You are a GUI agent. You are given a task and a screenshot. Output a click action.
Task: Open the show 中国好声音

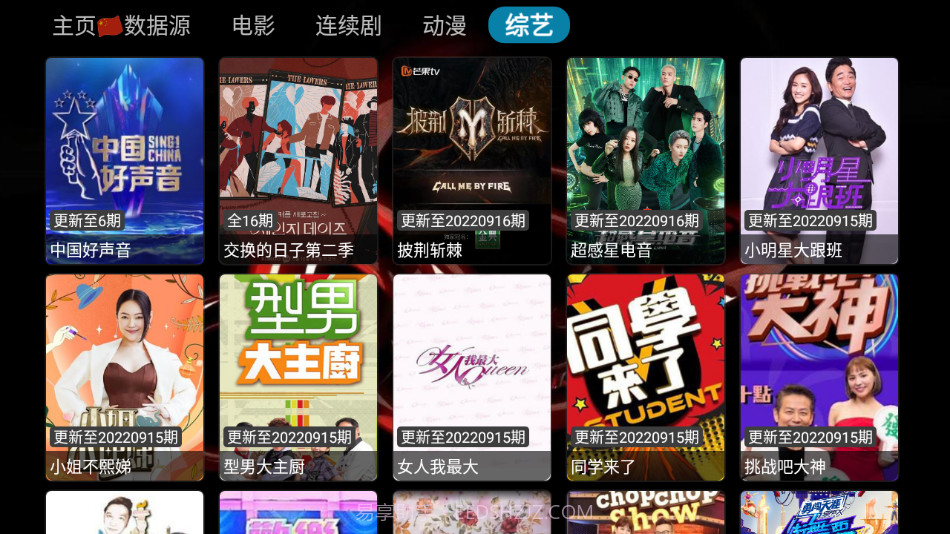[x=125, y=160]
